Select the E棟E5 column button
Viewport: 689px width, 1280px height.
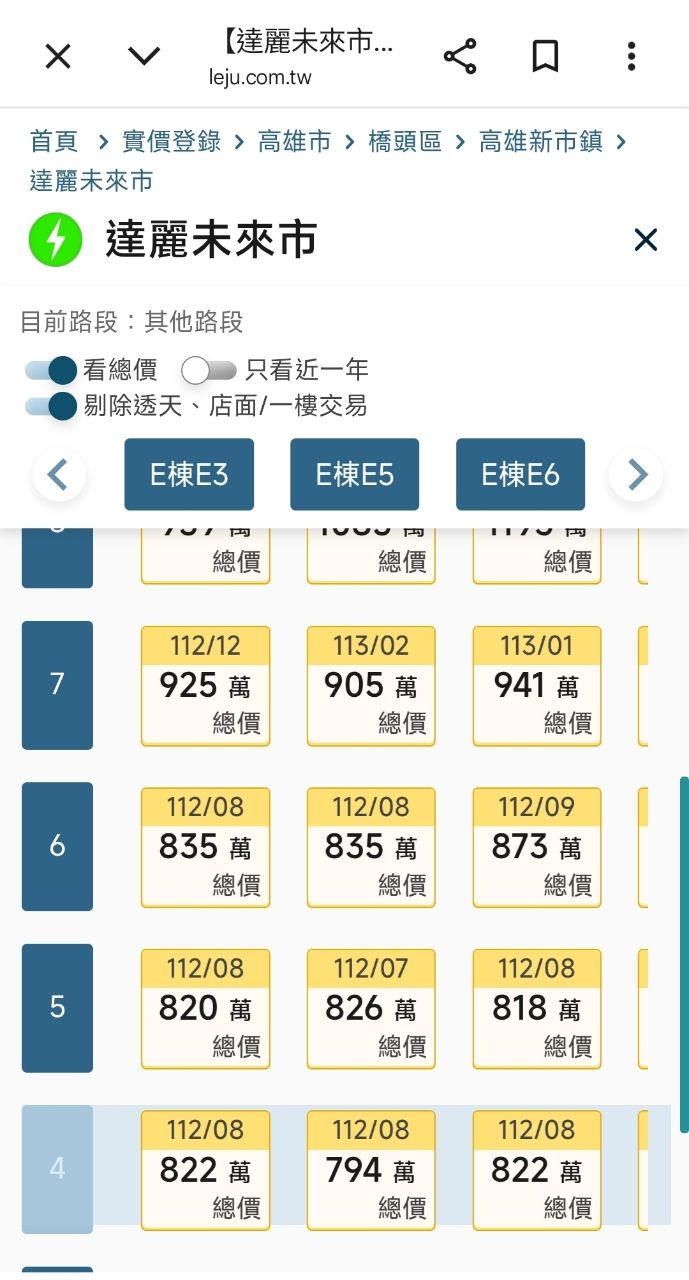(x=355, y=474)
